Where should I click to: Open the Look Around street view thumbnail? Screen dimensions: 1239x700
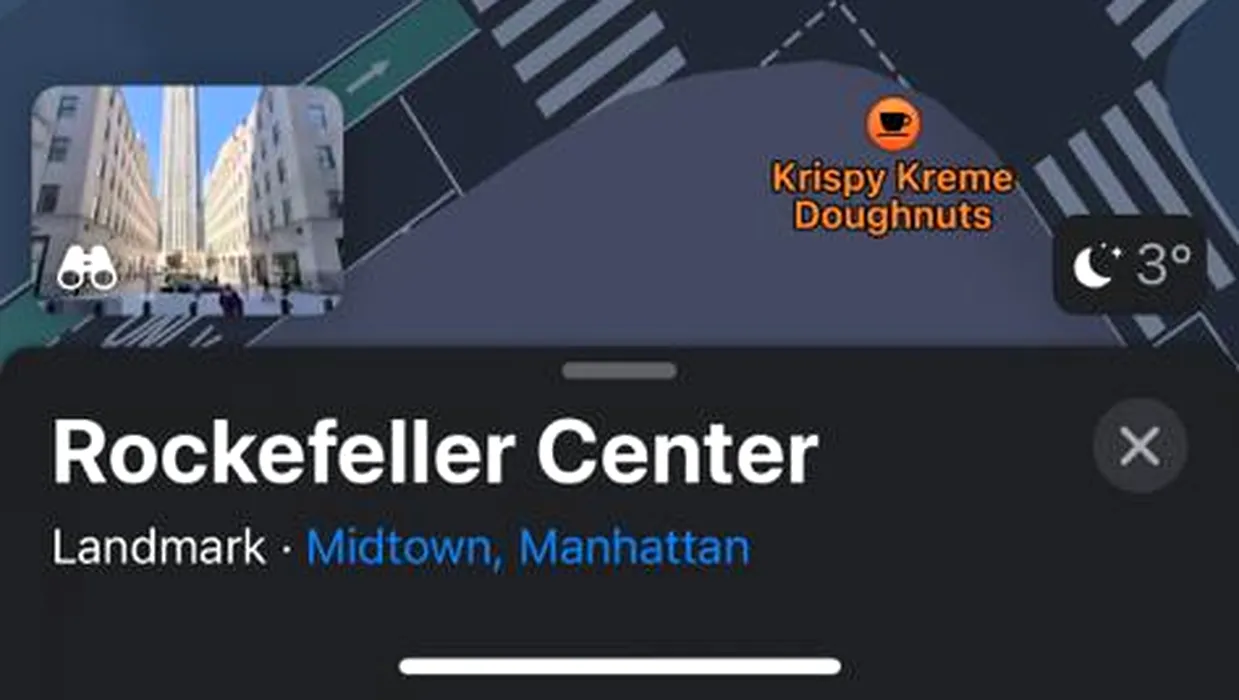pos(187,201)
